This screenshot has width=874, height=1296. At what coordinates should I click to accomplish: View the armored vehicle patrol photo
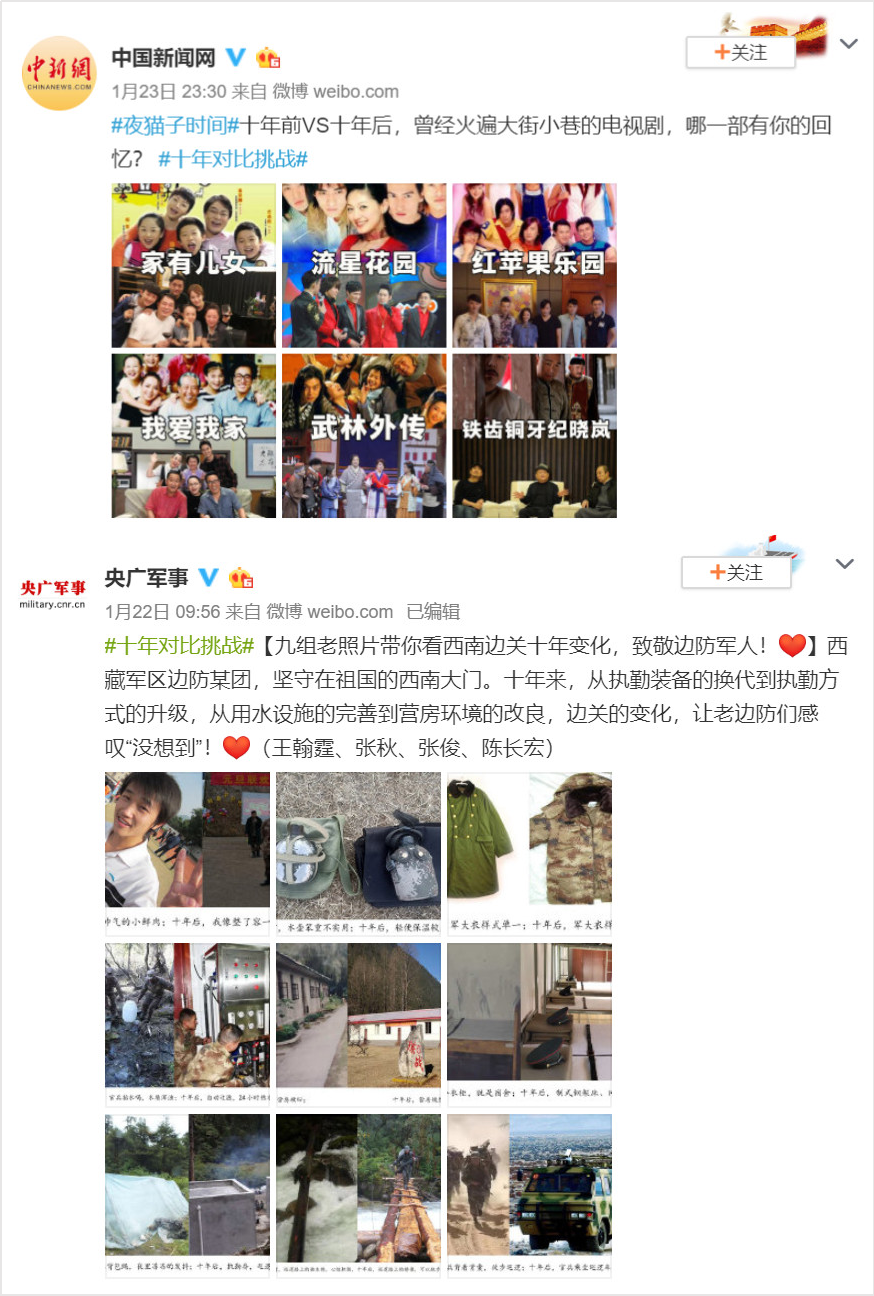529,1195
